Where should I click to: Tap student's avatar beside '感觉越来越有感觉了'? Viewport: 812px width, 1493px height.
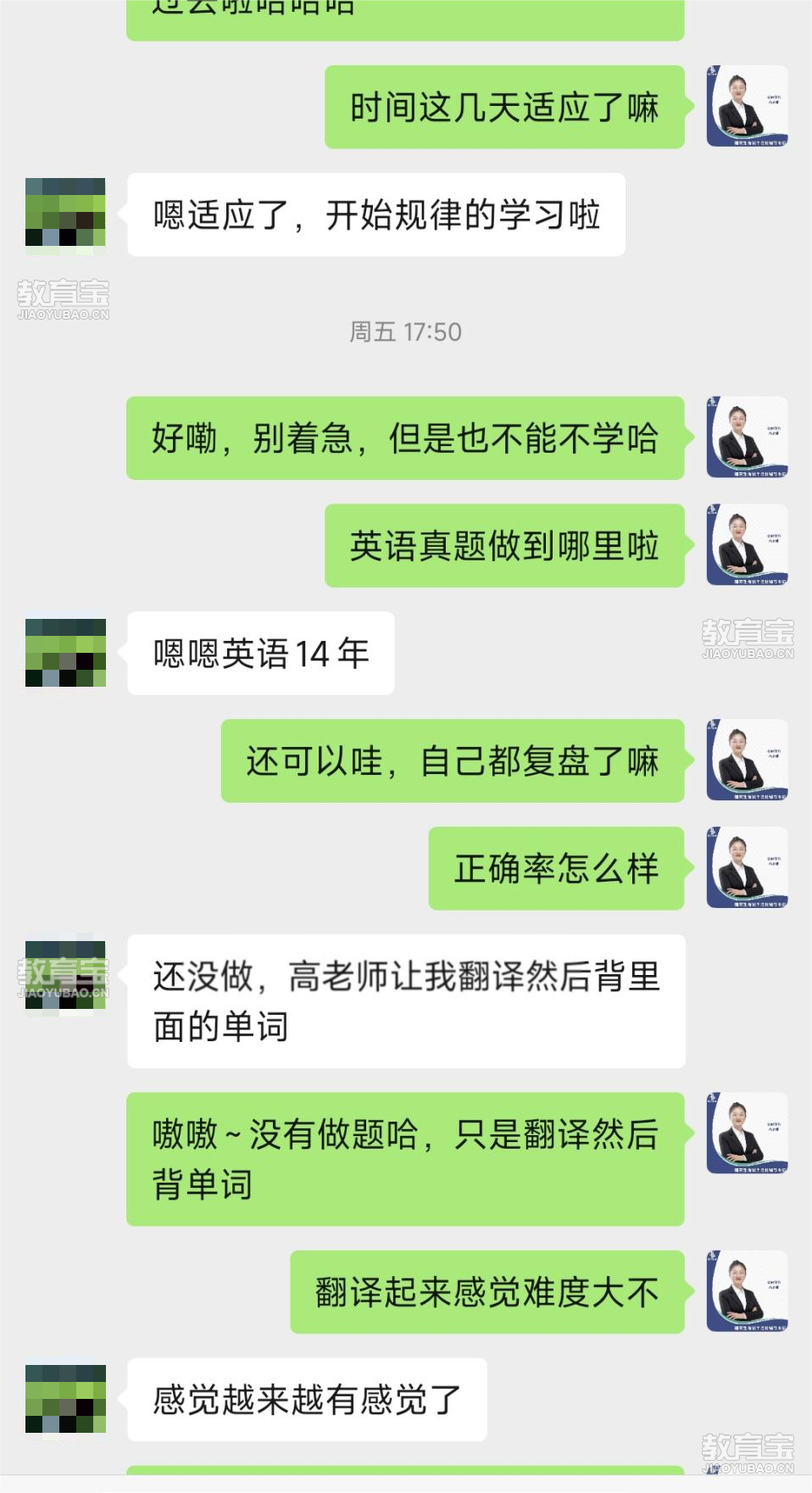(x=65, y=1399)
